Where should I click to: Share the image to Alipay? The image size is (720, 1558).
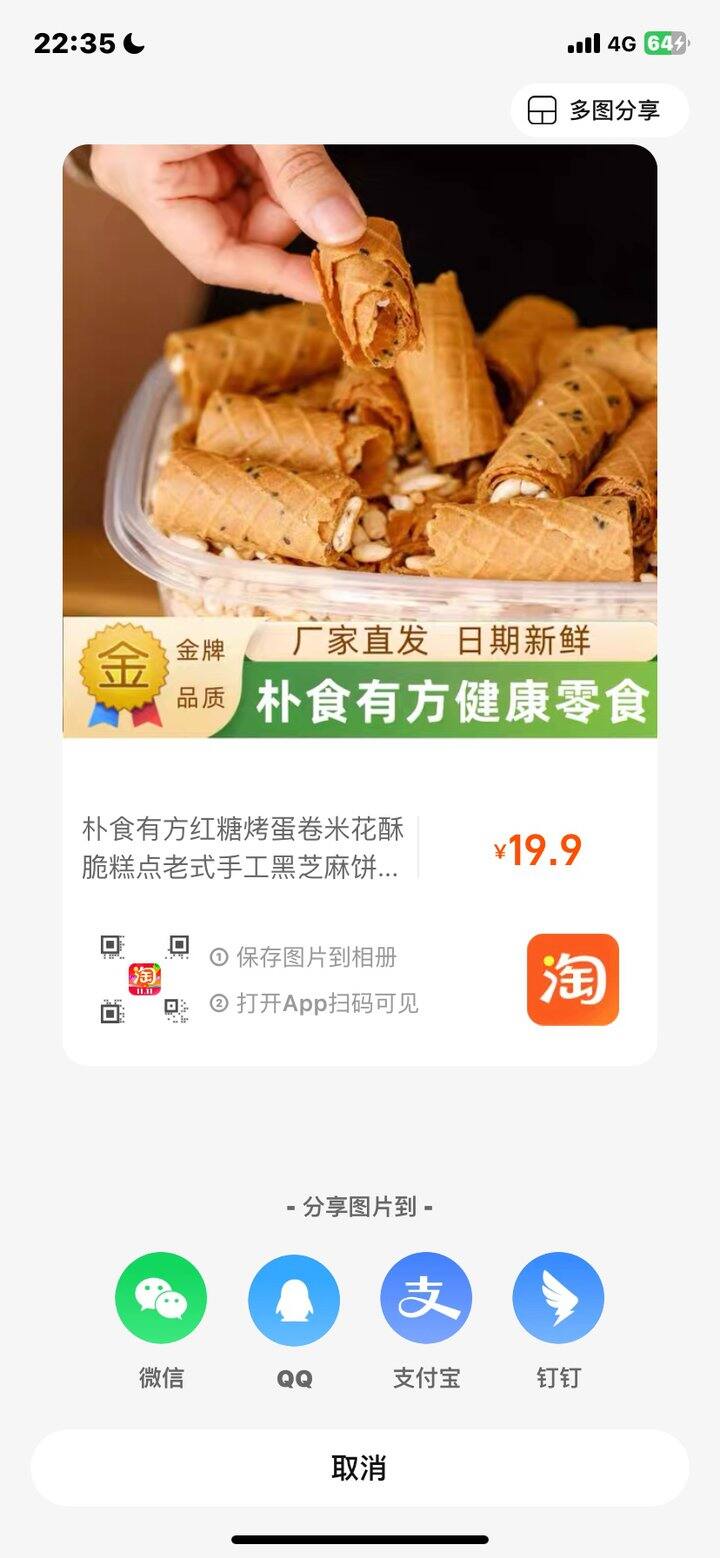click(x=425, y=1297)
